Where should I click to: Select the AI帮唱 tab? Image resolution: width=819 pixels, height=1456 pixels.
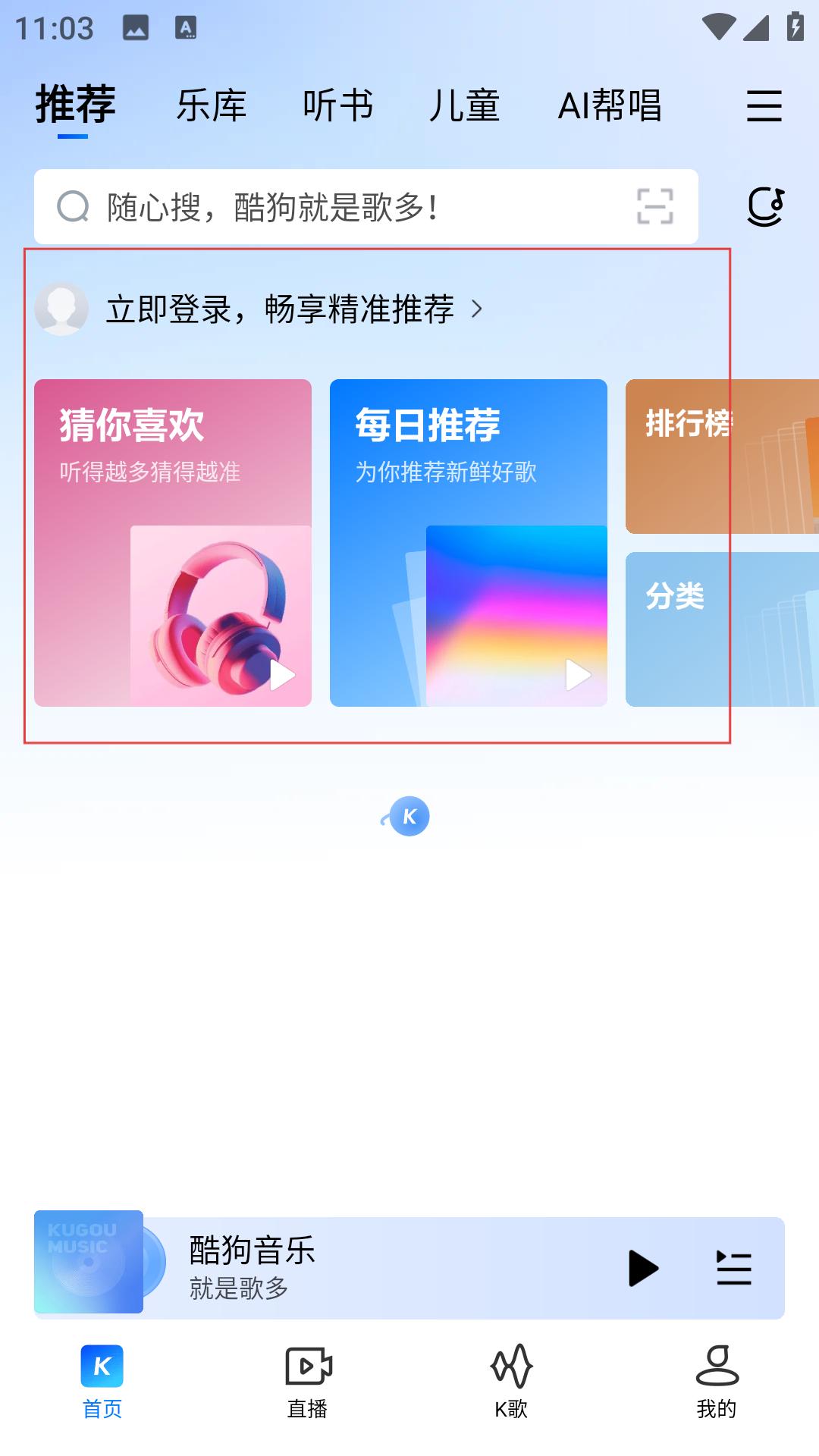(x=610, y=105)
